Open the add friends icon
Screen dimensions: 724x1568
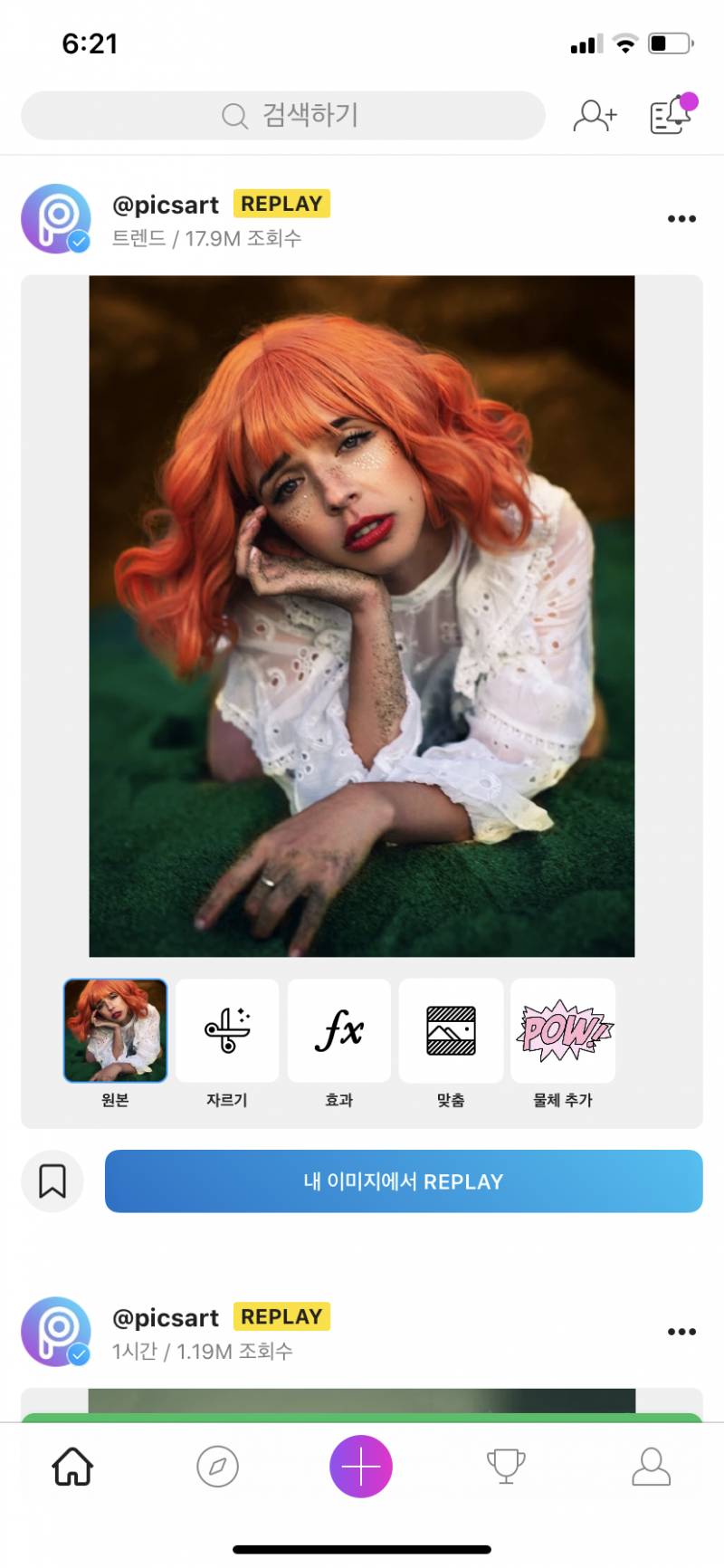[x=595, y=116]
